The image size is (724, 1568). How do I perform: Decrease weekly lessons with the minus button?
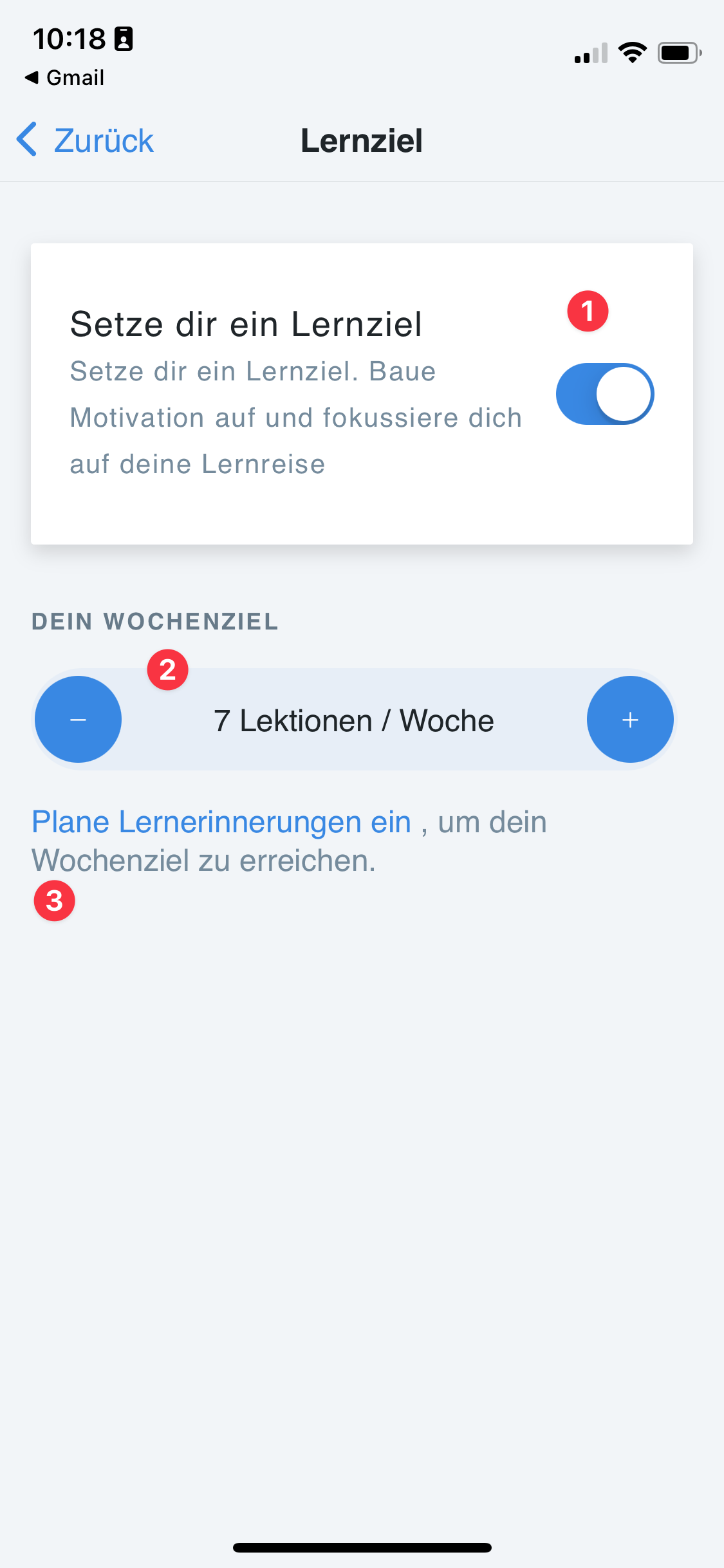tap(78, 719)
